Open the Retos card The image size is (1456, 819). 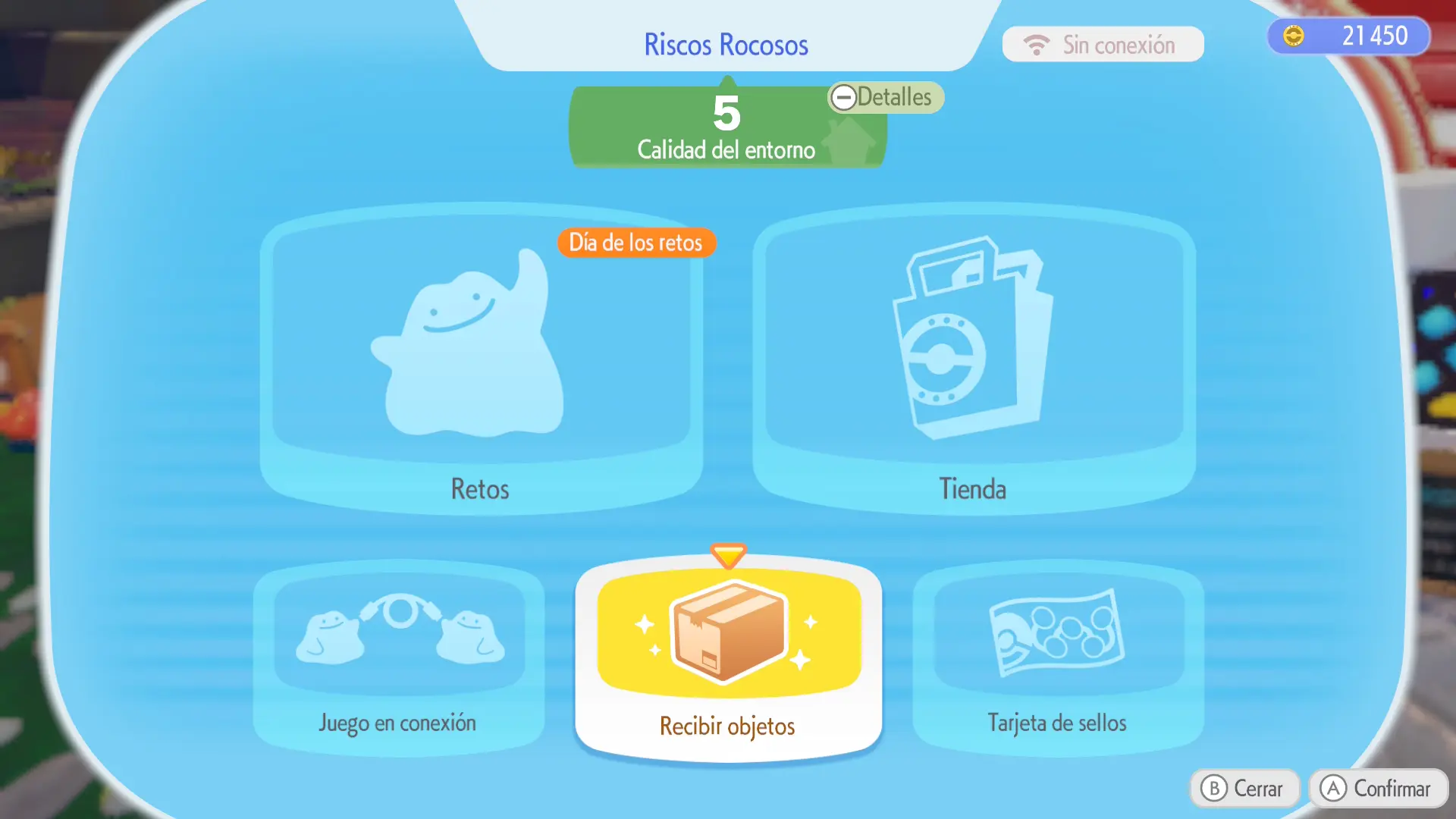click(x=481, y=360)
